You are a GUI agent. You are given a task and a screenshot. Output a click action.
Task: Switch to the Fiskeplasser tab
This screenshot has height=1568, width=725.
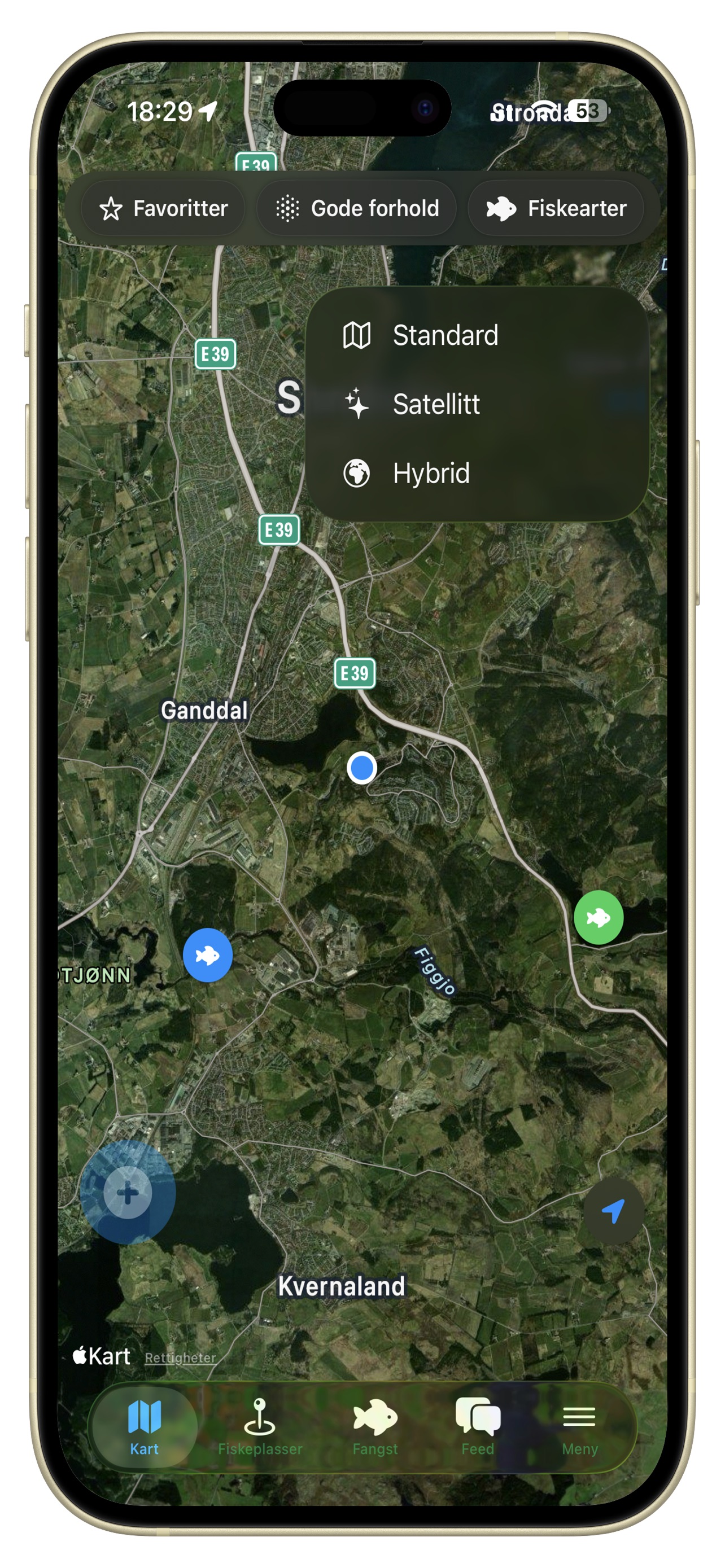pyautogui.click(x=260, y=1426)
